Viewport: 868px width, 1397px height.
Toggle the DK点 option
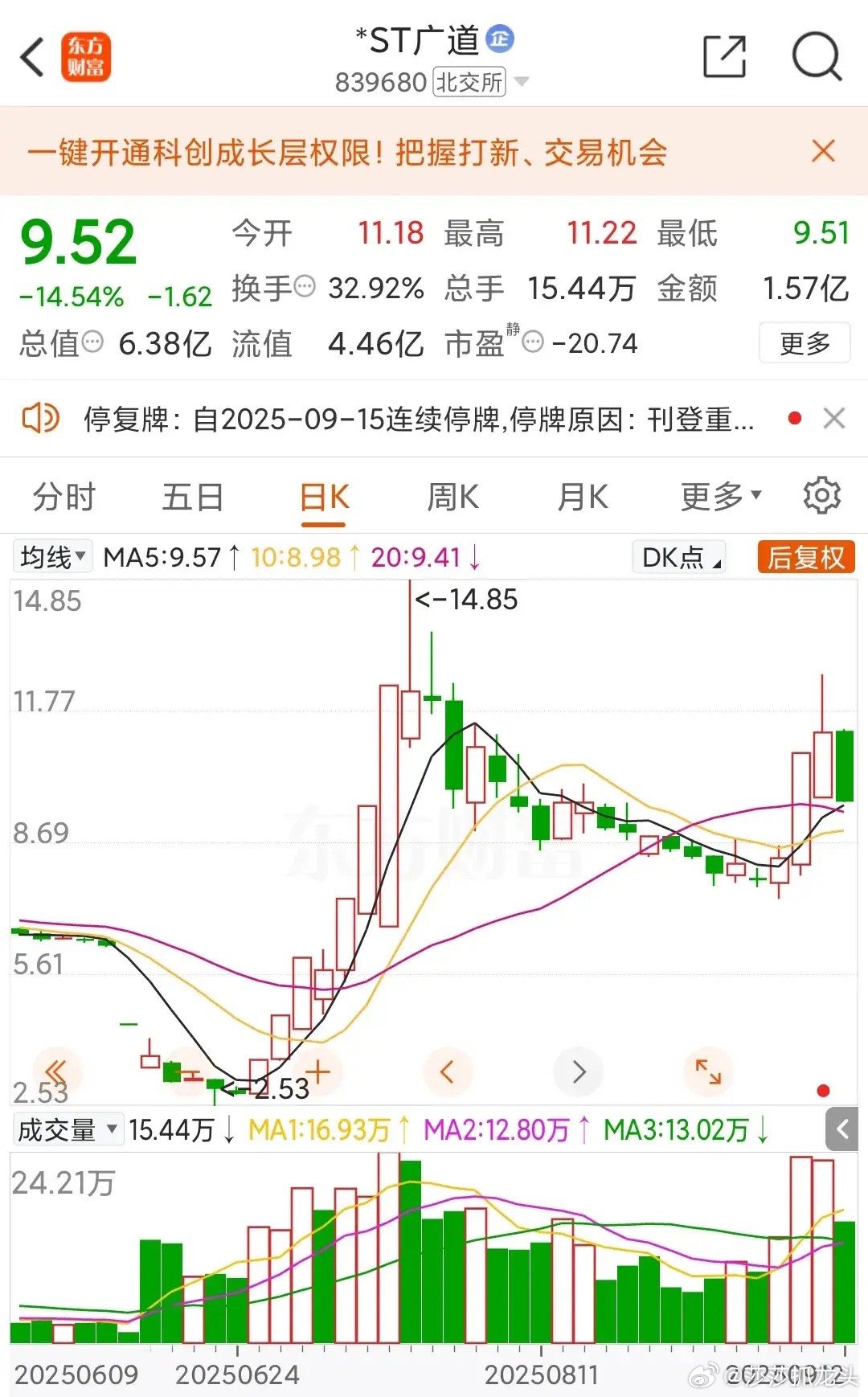click(680, 557)
